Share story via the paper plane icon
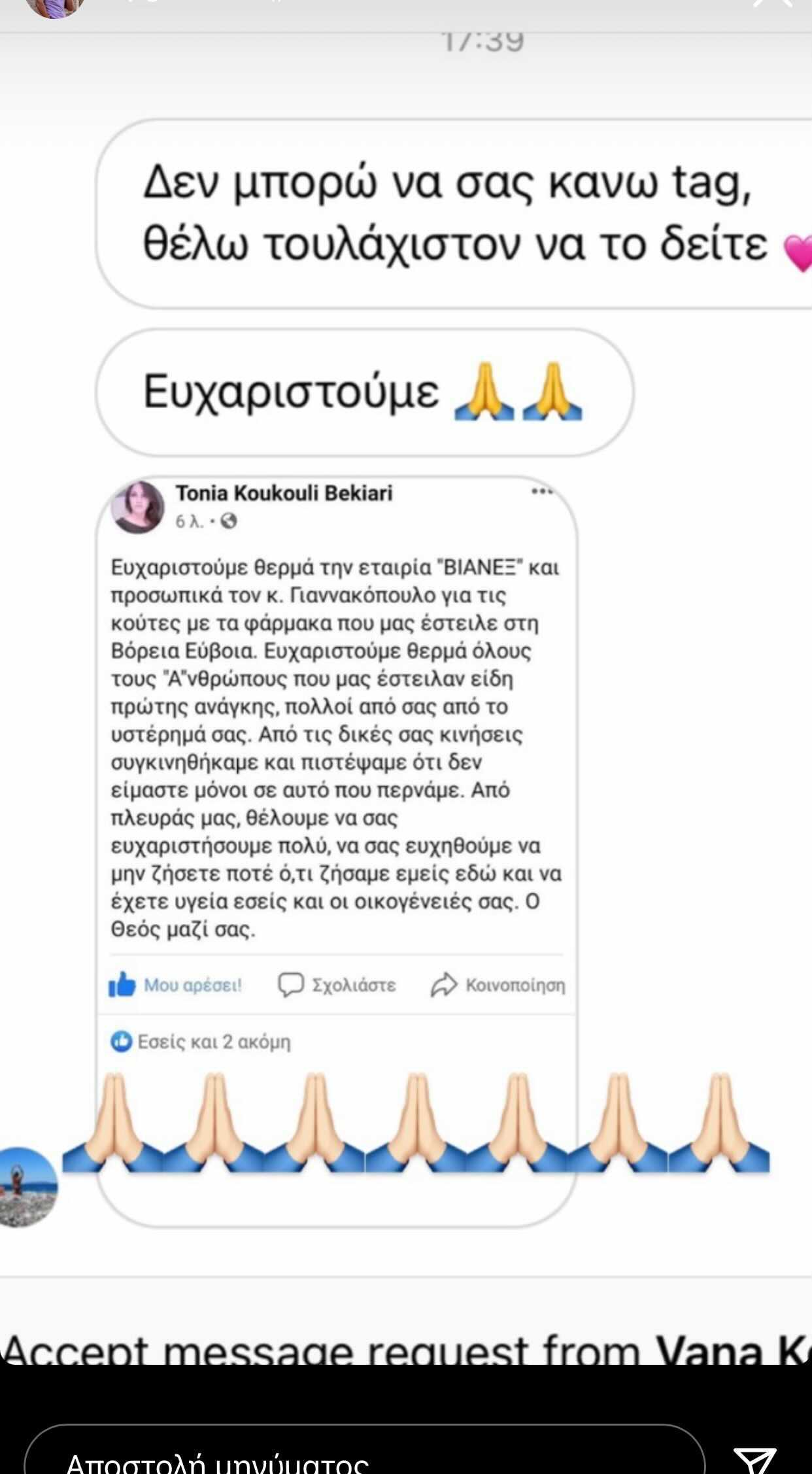This screenshot has height=1474, width=812. tap(755, 1458)
